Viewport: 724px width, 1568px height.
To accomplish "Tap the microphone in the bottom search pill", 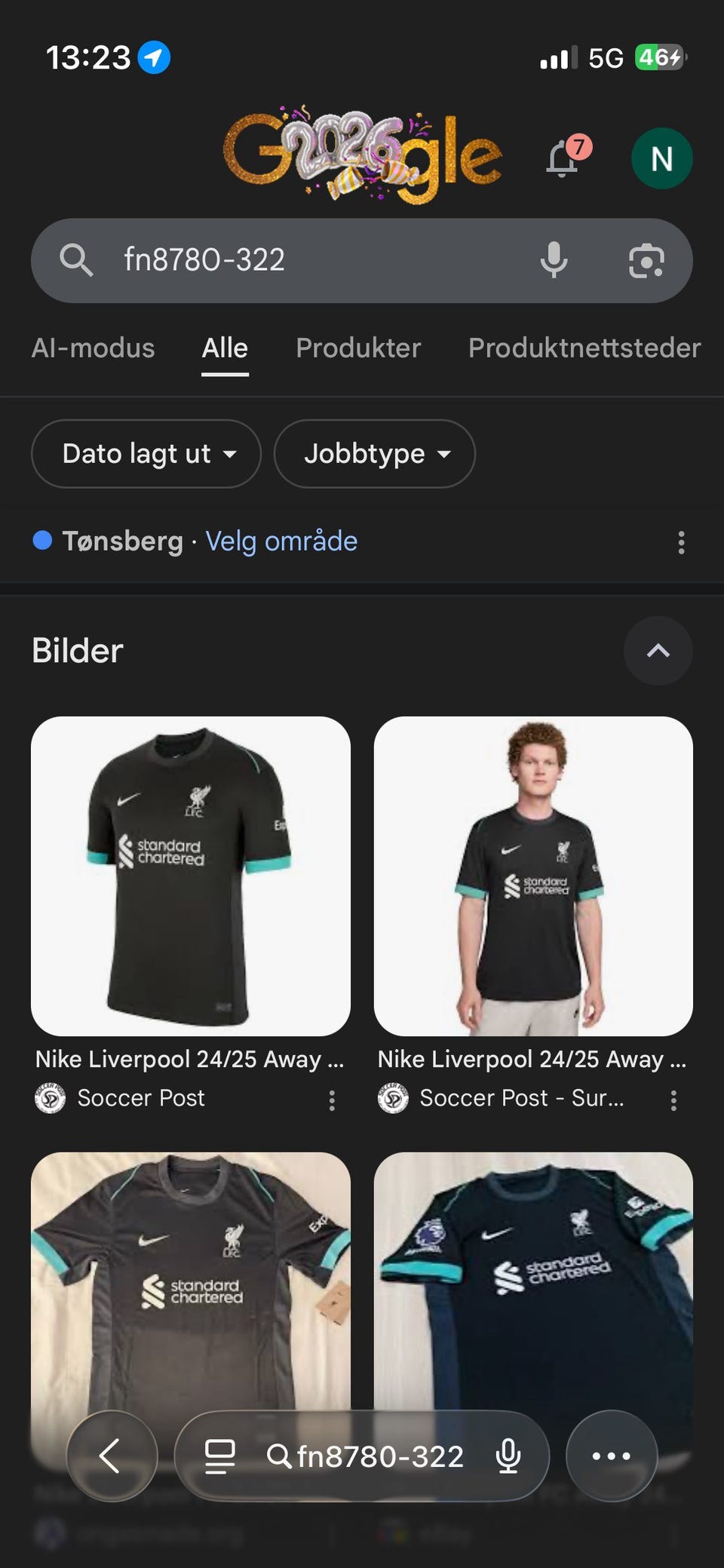I will click(x=510, y=1456).
